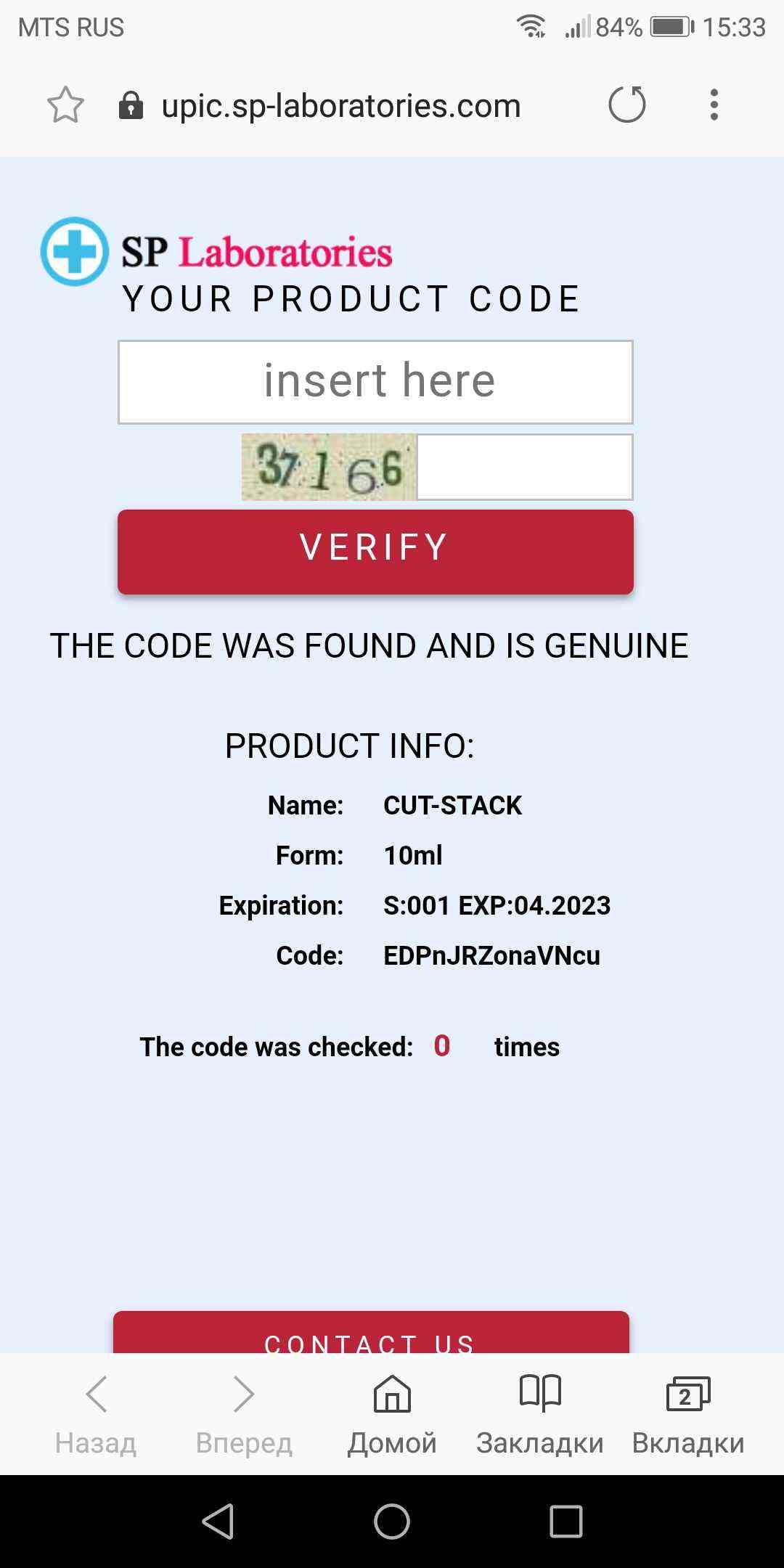
Task: Reload the page
Action: coord(627,105)
